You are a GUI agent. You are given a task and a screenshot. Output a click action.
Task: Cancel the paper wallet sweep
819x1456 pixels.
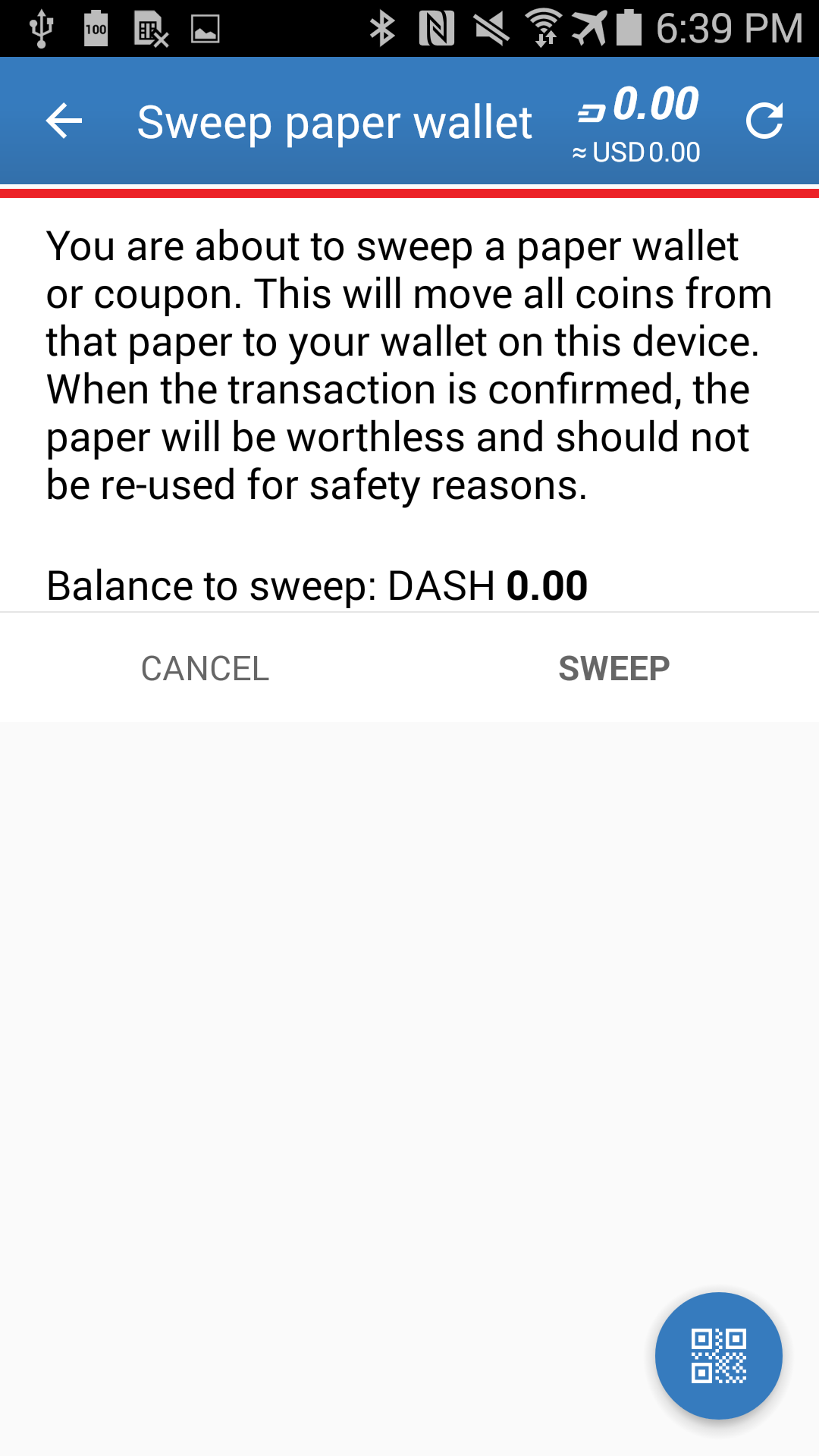[205, 668]
